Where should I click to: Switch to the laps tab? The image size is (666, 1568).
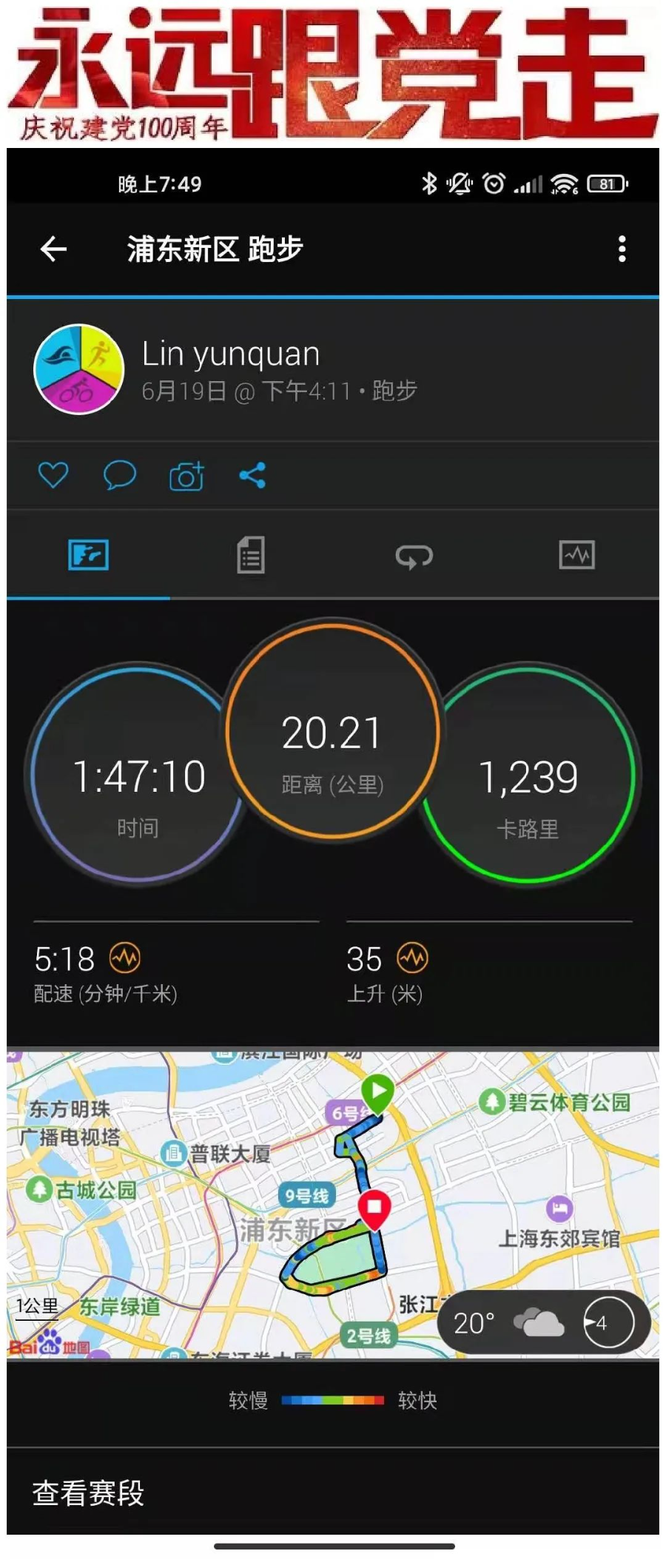point(414,556)
